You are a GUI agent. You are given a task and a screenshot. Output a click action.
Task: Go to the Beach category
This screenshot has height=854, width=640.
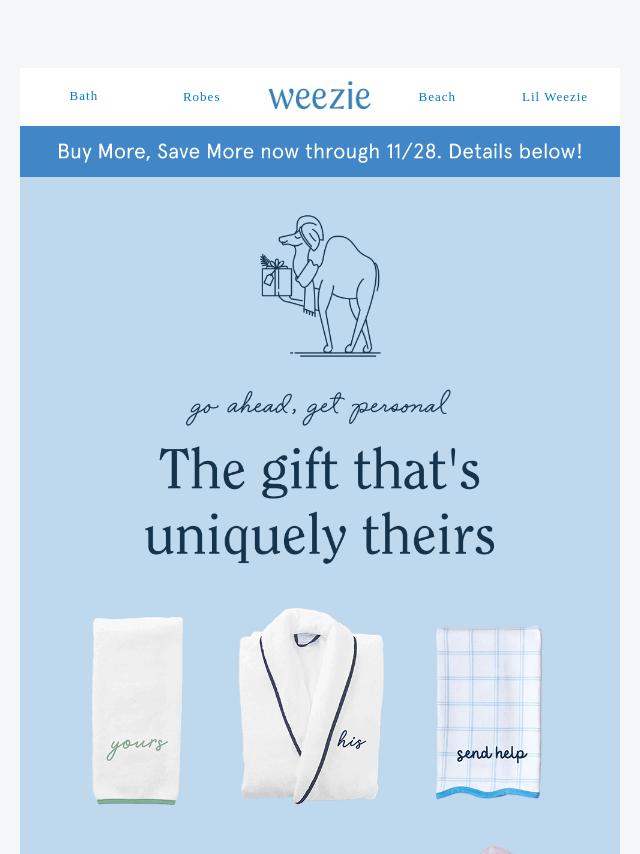[x=436, y=97]
